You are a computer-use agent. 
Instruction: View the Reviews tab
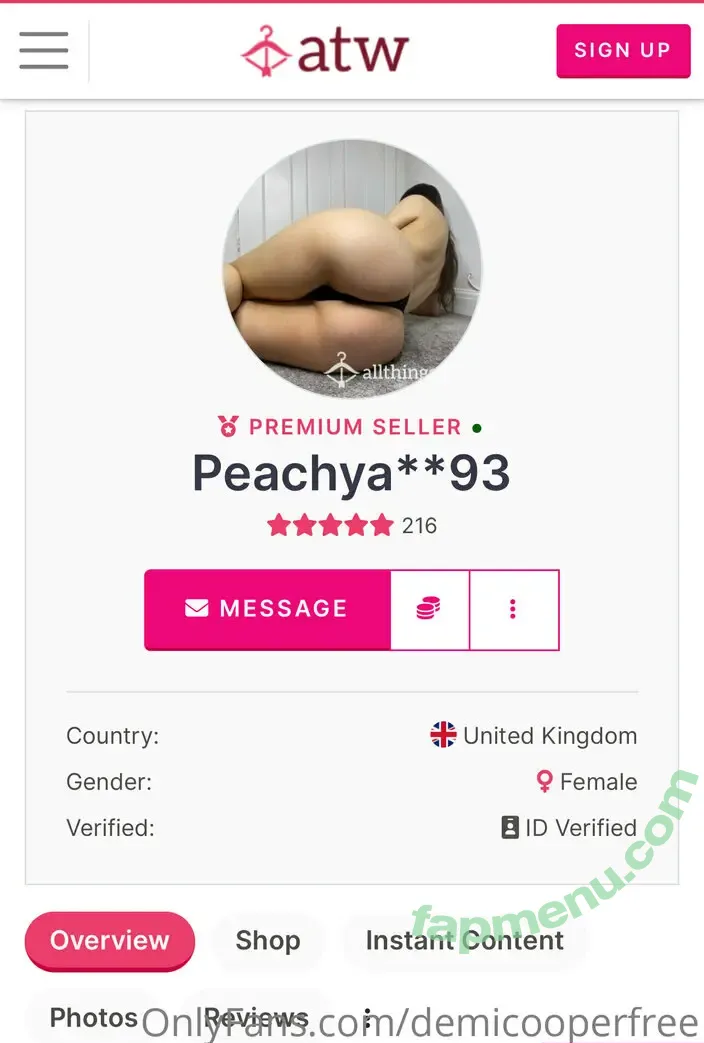[256, 1018]
